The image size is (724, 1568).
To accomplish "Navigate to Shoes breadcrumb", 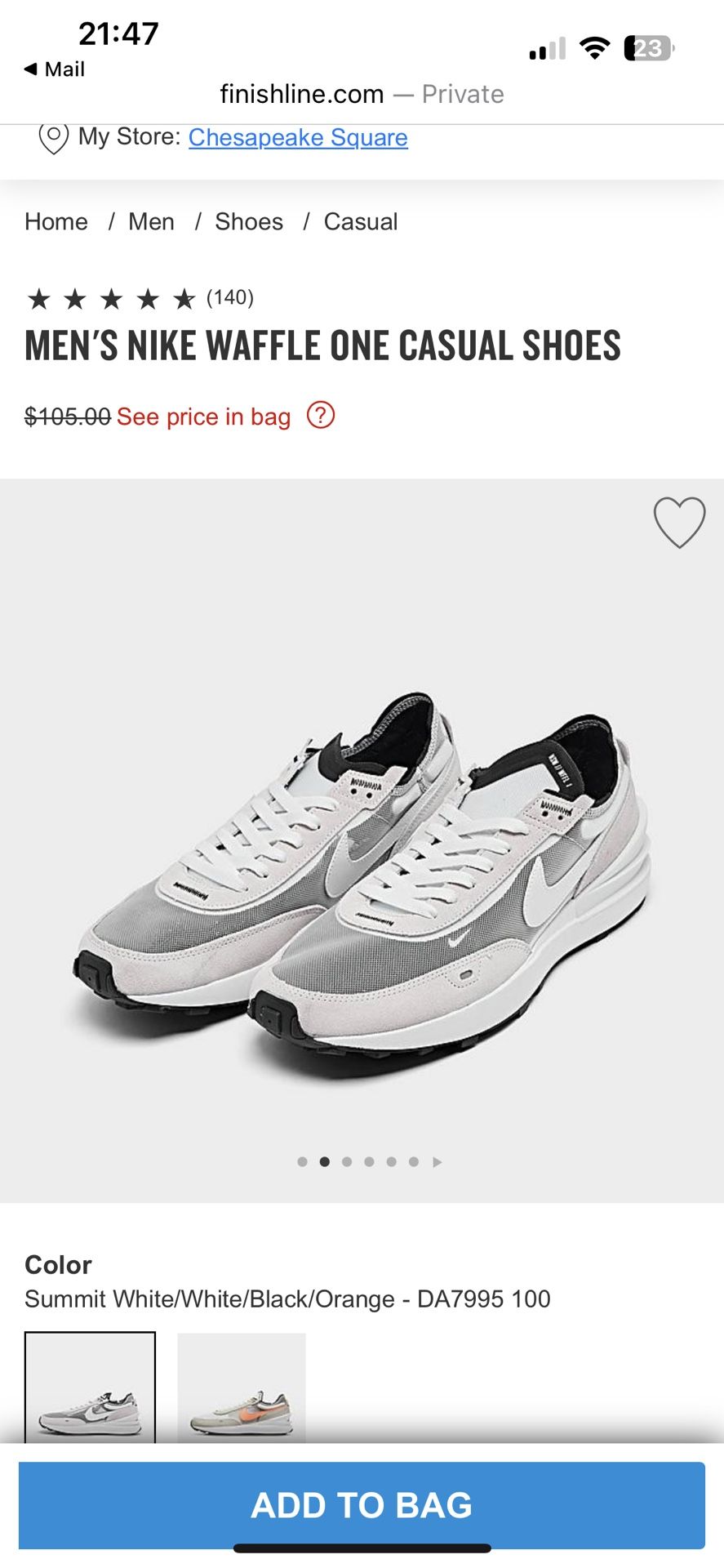I will click(249, 222).
